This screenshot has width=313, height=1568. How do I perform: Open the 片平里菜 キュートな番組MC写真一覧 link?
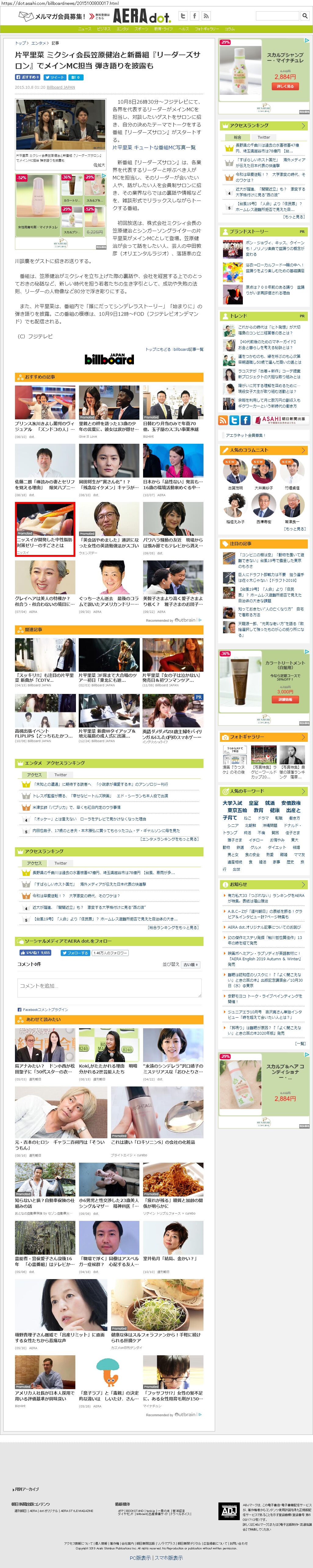pos(153,147)
